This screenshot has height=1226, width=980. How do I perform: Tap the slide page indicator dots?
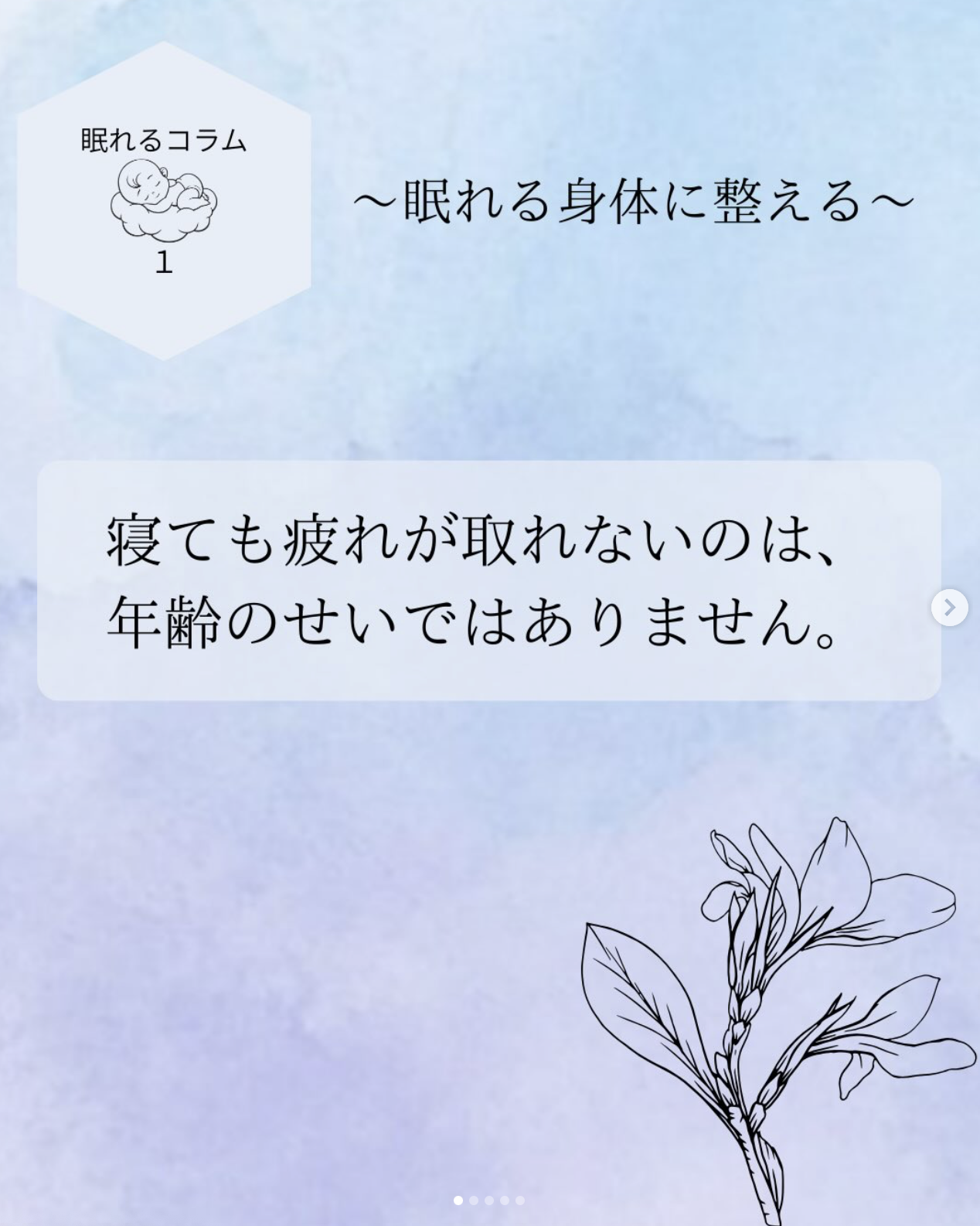pos(488,1200)
